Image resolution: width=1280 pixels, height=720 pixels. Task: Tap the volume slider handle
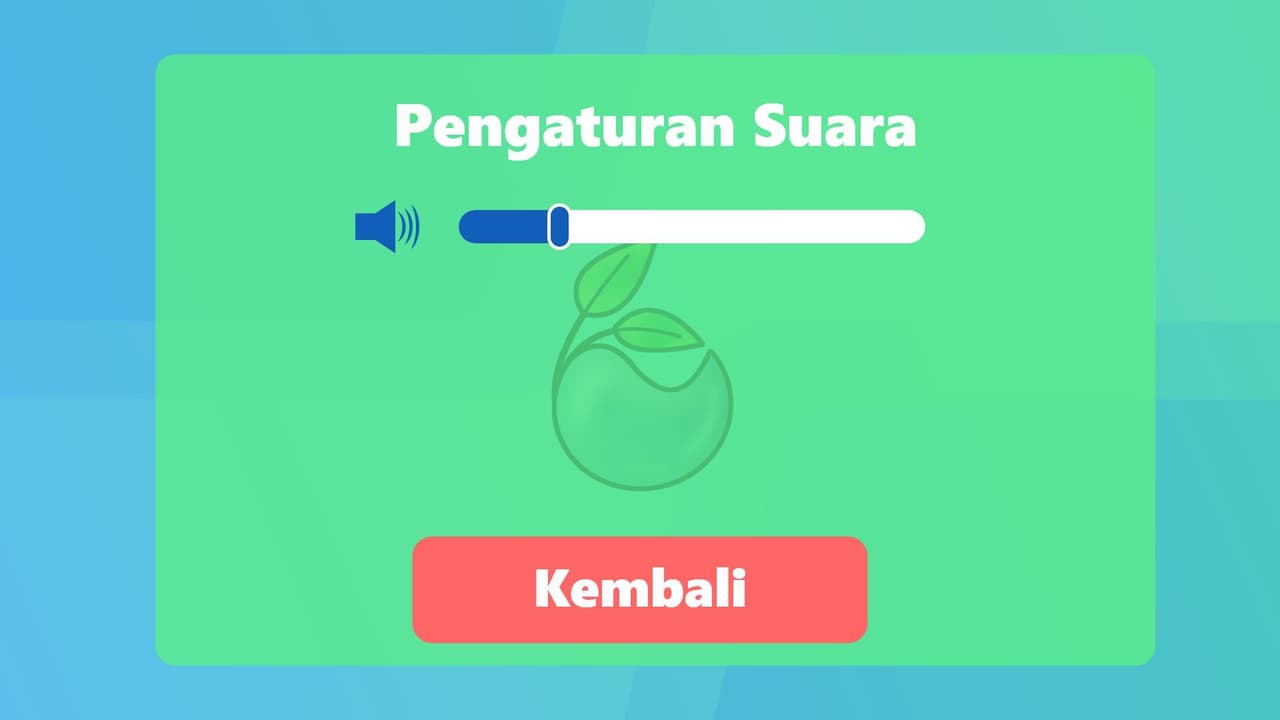click(x=559, y=226)
